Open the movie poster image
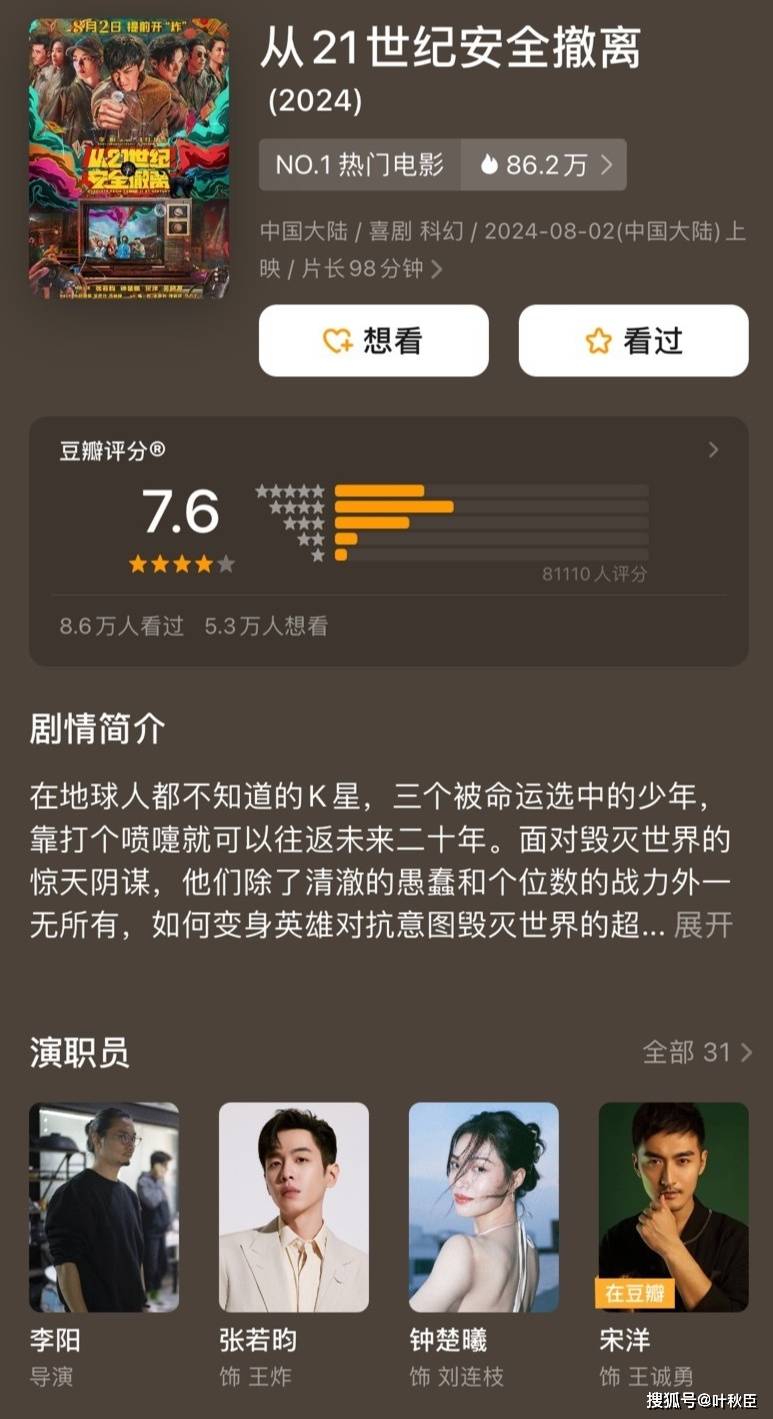The width and height of the screenshot is (773, 1419). tap(128, 158)
